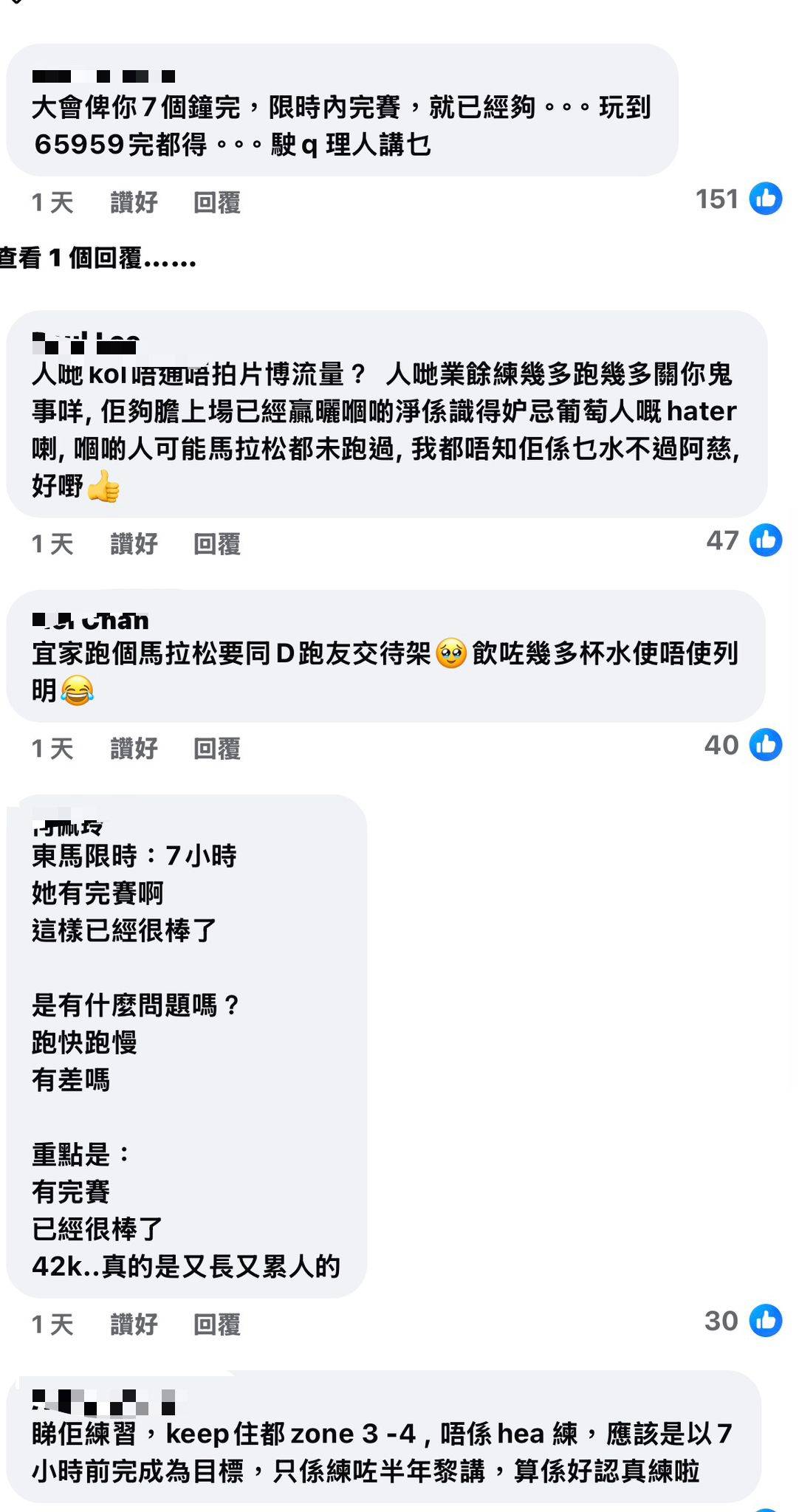Like the 宜家跑個馬拉松 comment
The image size is (799, 1512).
point(134,748)
